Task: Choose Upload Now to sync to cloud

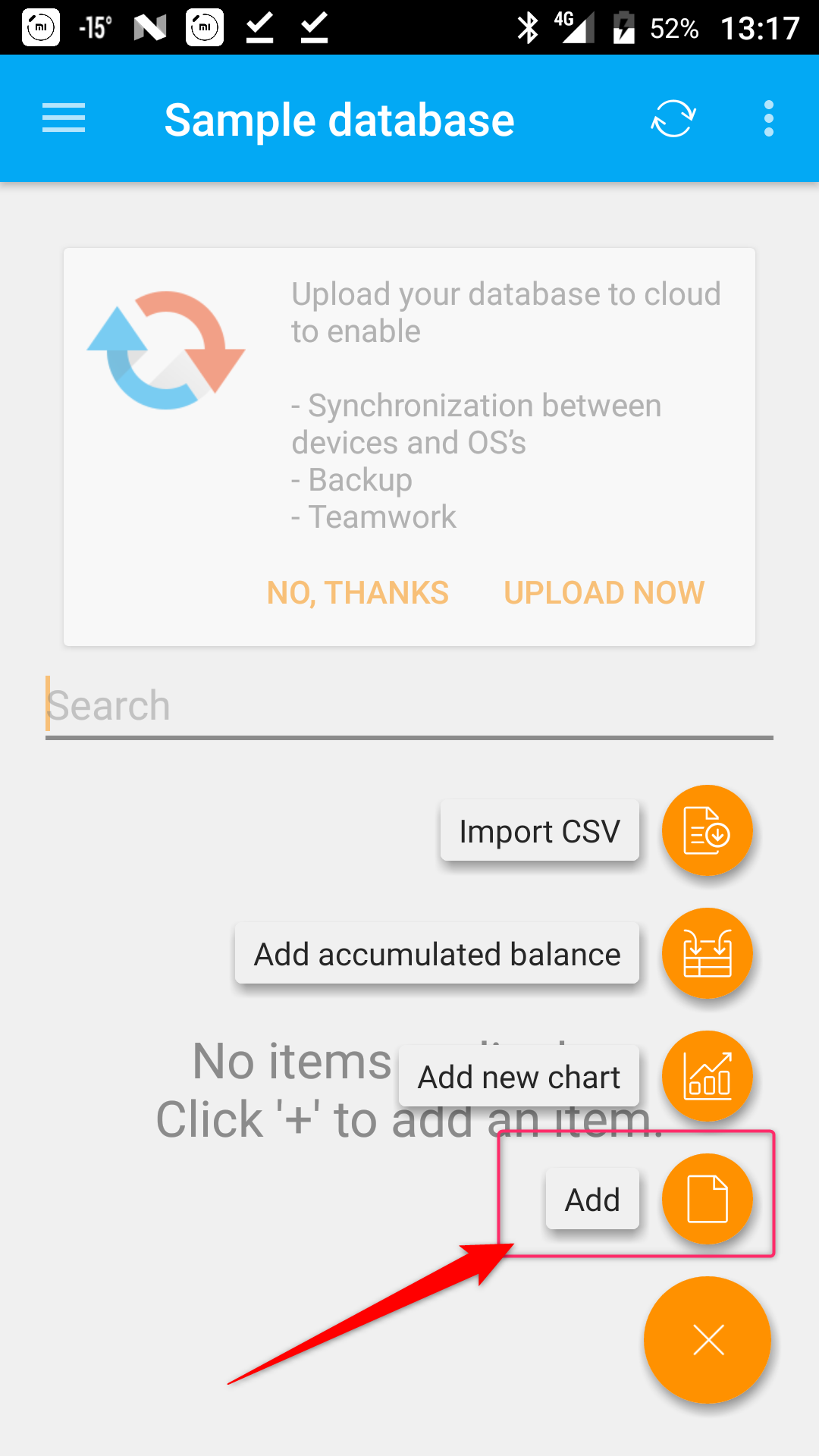Action: pyautogui.click(x=604, y=593)
